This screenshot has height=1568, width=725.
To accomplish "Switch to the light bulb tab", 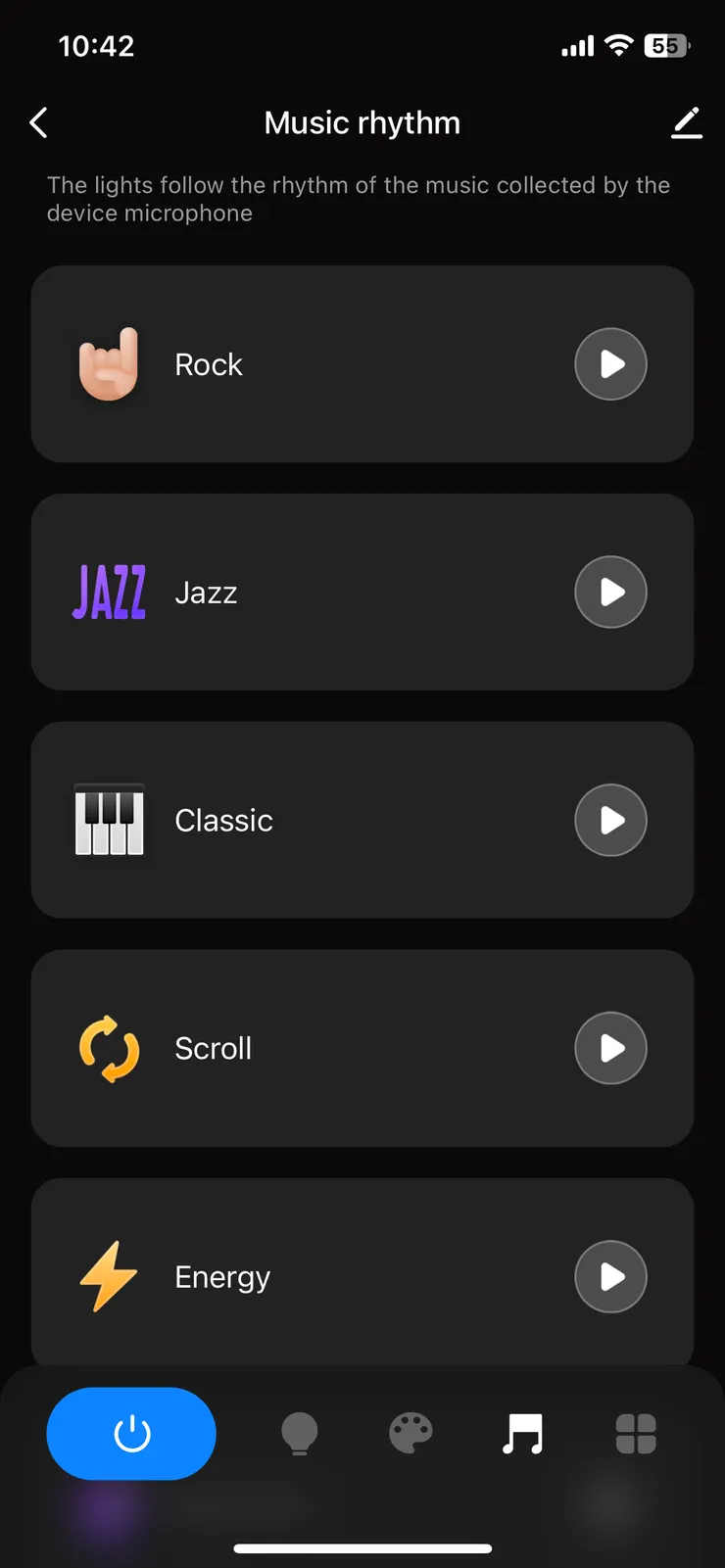I will pyautogui.click(x=300, y=1434).
